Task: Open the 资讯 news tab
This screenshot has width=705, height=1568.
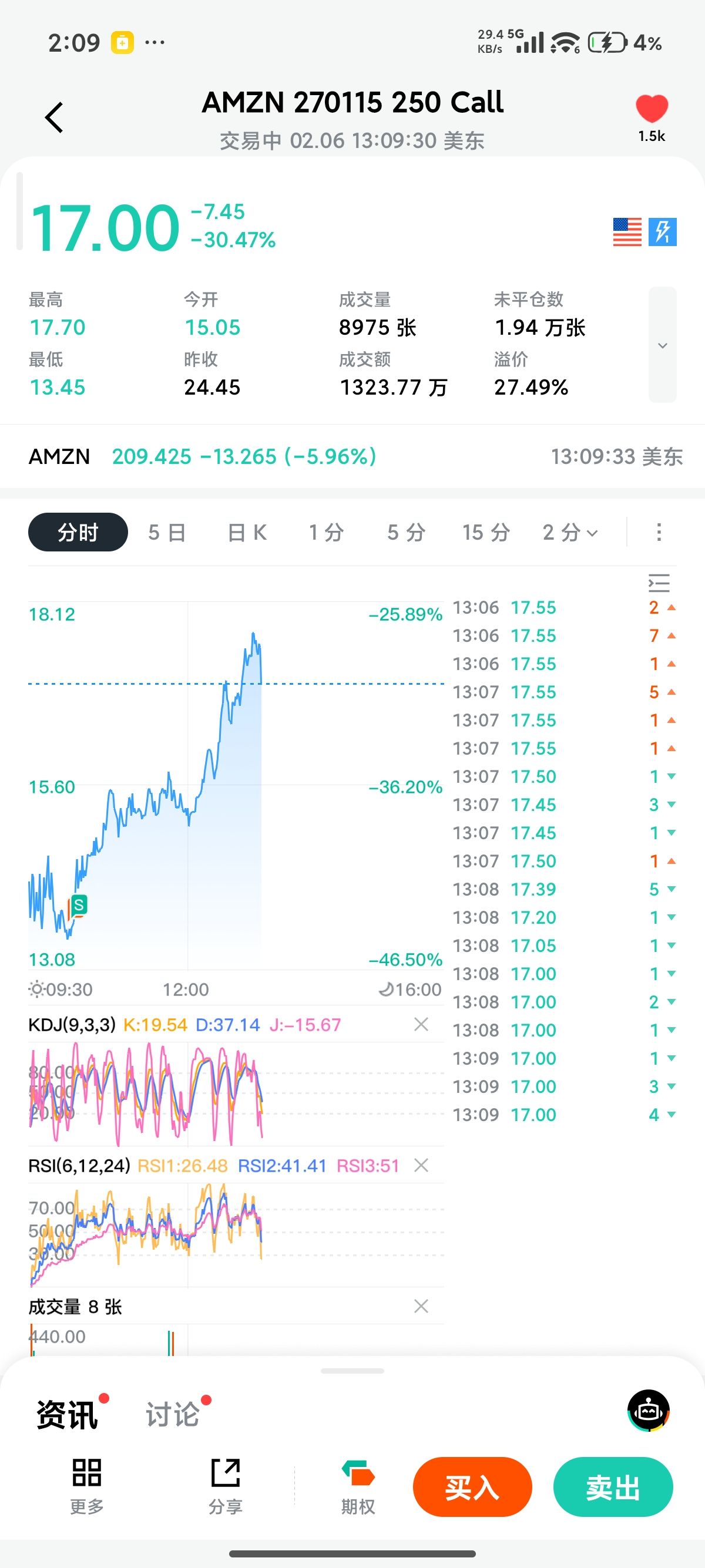Action: point(67,1415)
